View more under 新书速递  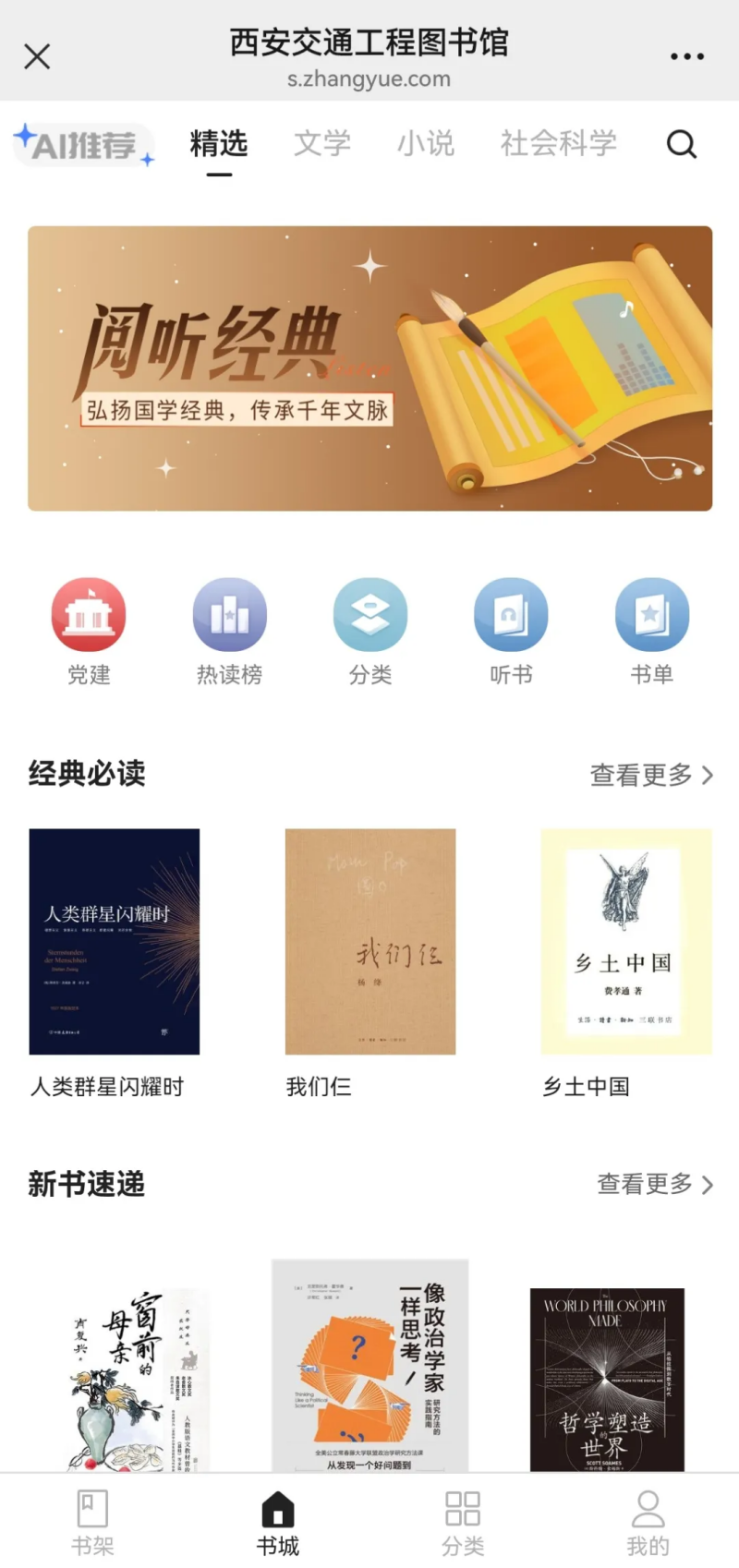point(655,1184)
